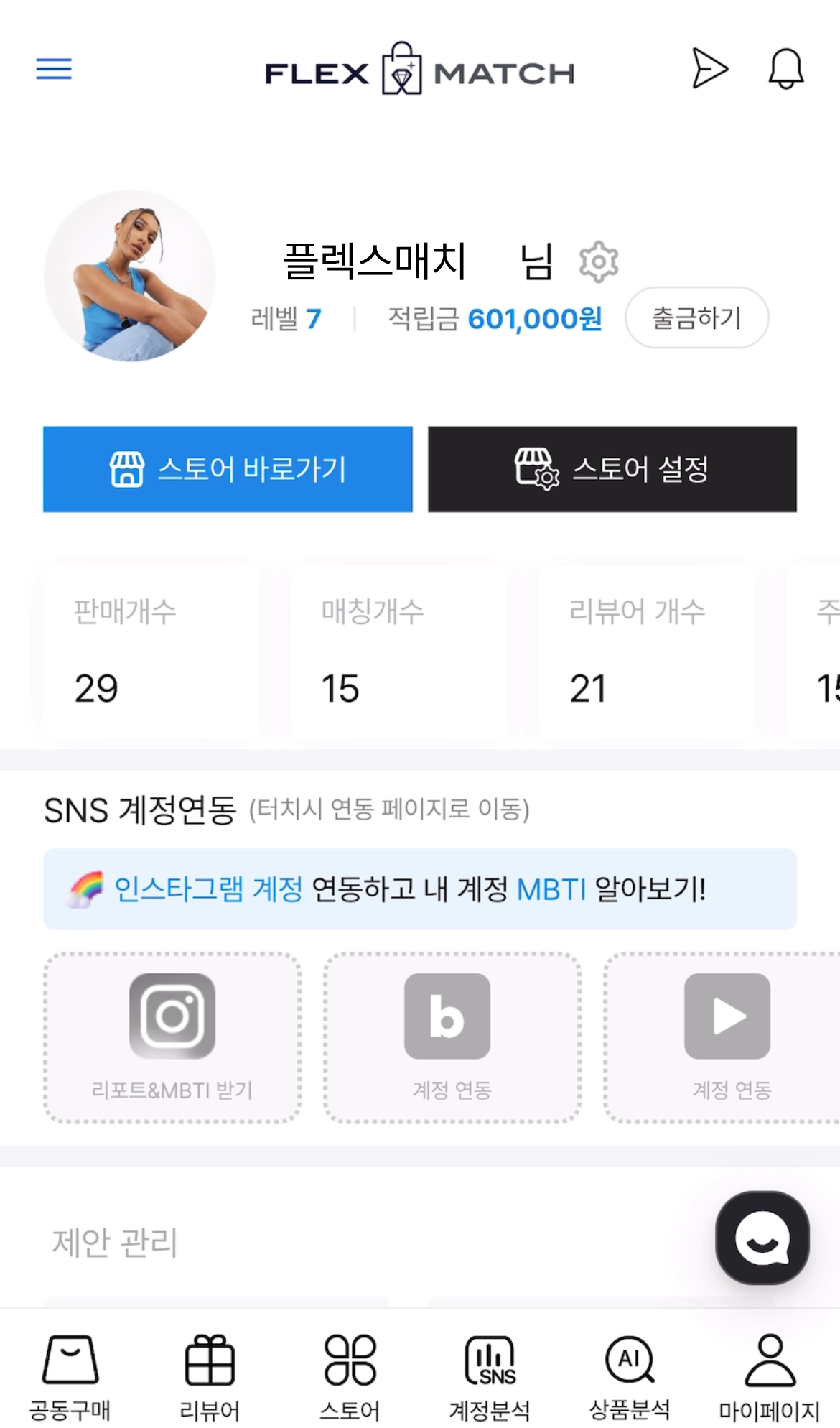Viewport: 840px width, 1428px height.
Task: Open 스토어 설정 store settings
Action: 612,469
